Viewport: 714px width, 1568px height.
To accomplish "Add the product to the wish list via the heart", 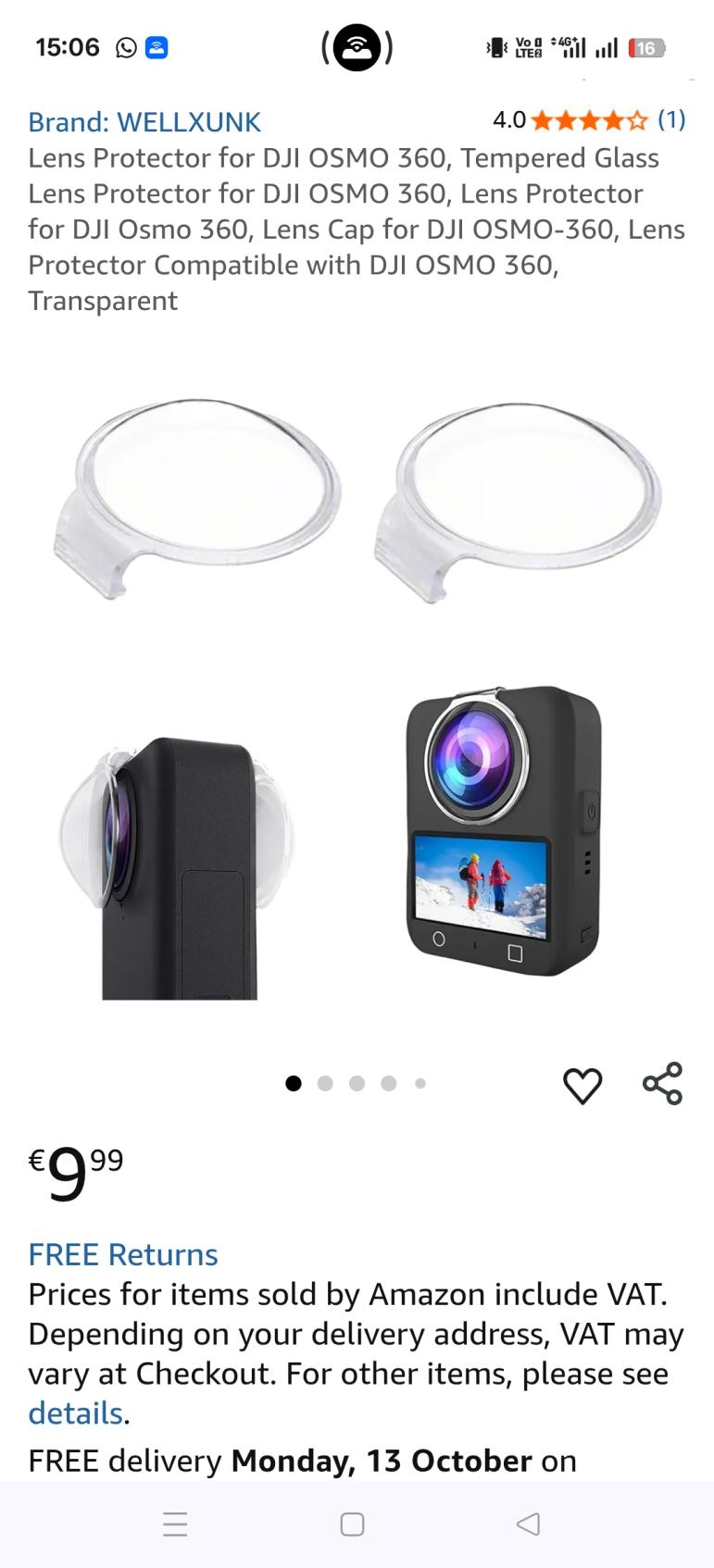I will point(582,1085).
